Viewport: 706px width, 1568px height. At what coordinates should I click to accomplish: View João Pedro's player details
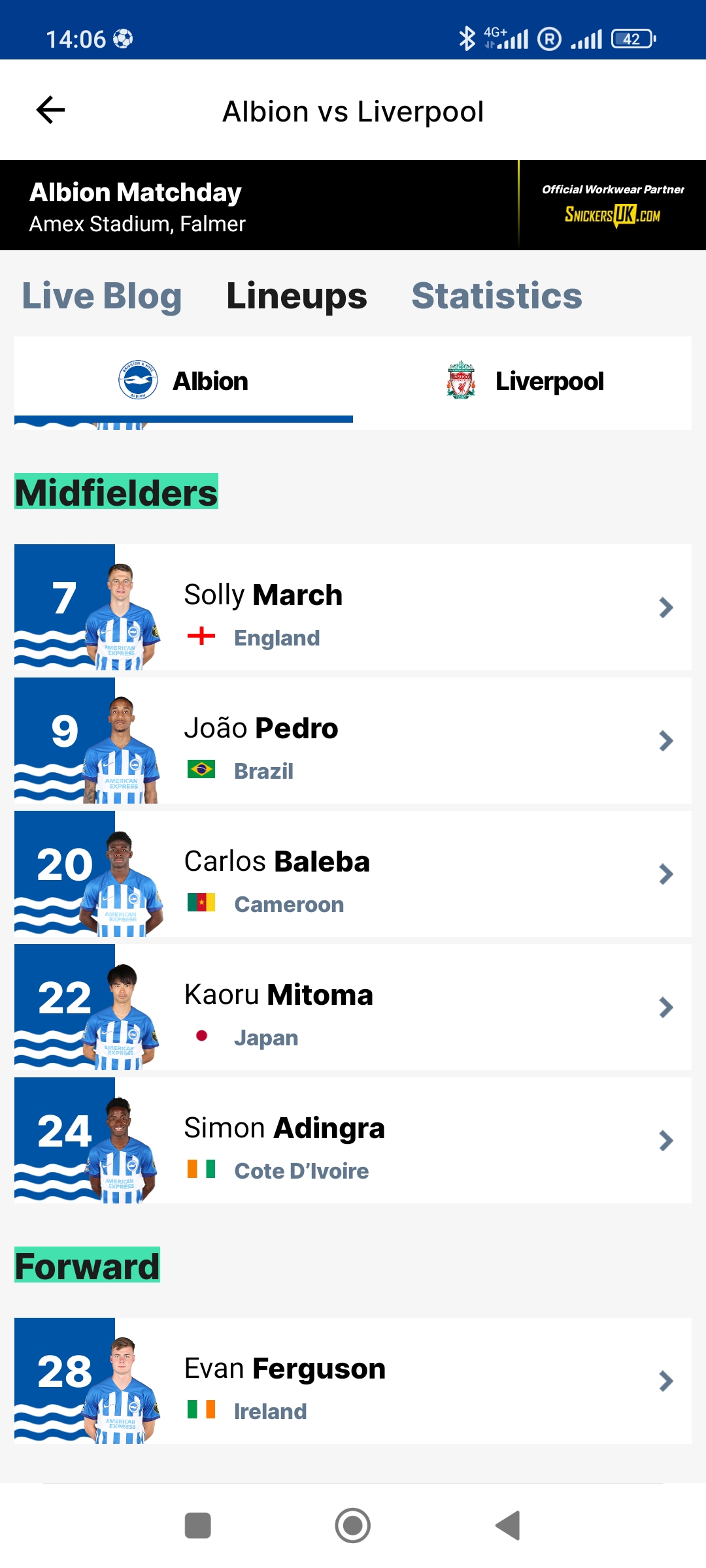point(353,741)
